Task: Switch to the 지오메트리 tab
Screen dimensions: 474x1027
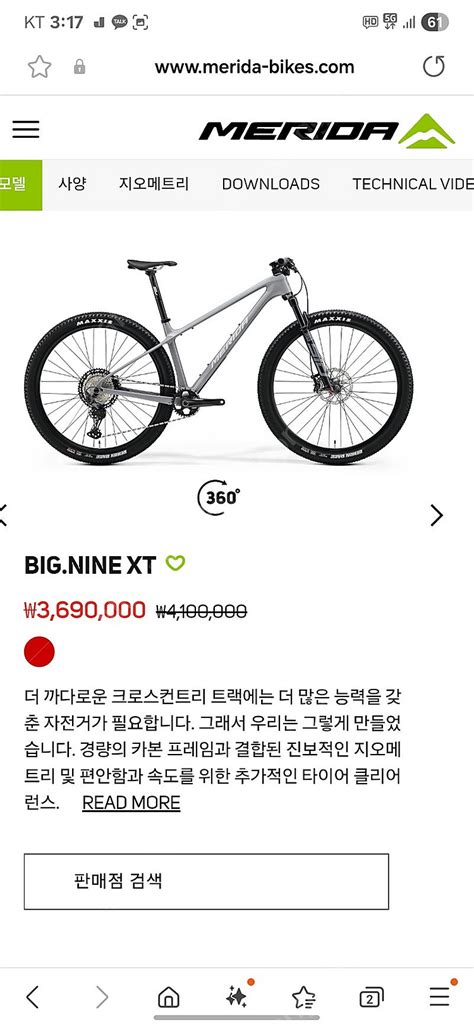Action: point(154,184)
